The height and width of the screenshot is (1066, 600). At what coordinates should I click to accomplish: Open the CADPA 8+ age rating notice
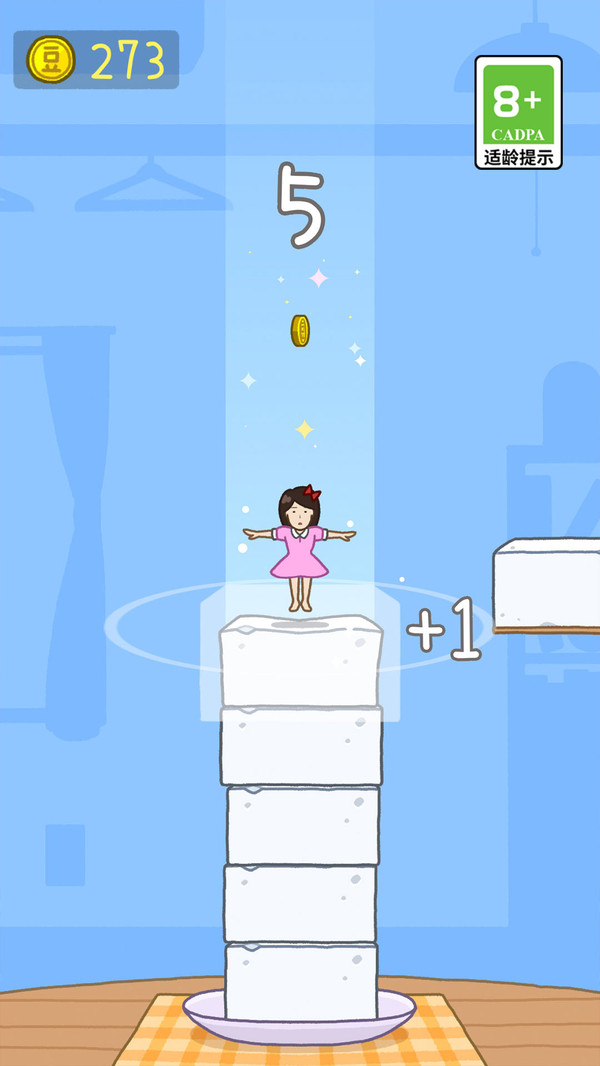pos(518,112)
